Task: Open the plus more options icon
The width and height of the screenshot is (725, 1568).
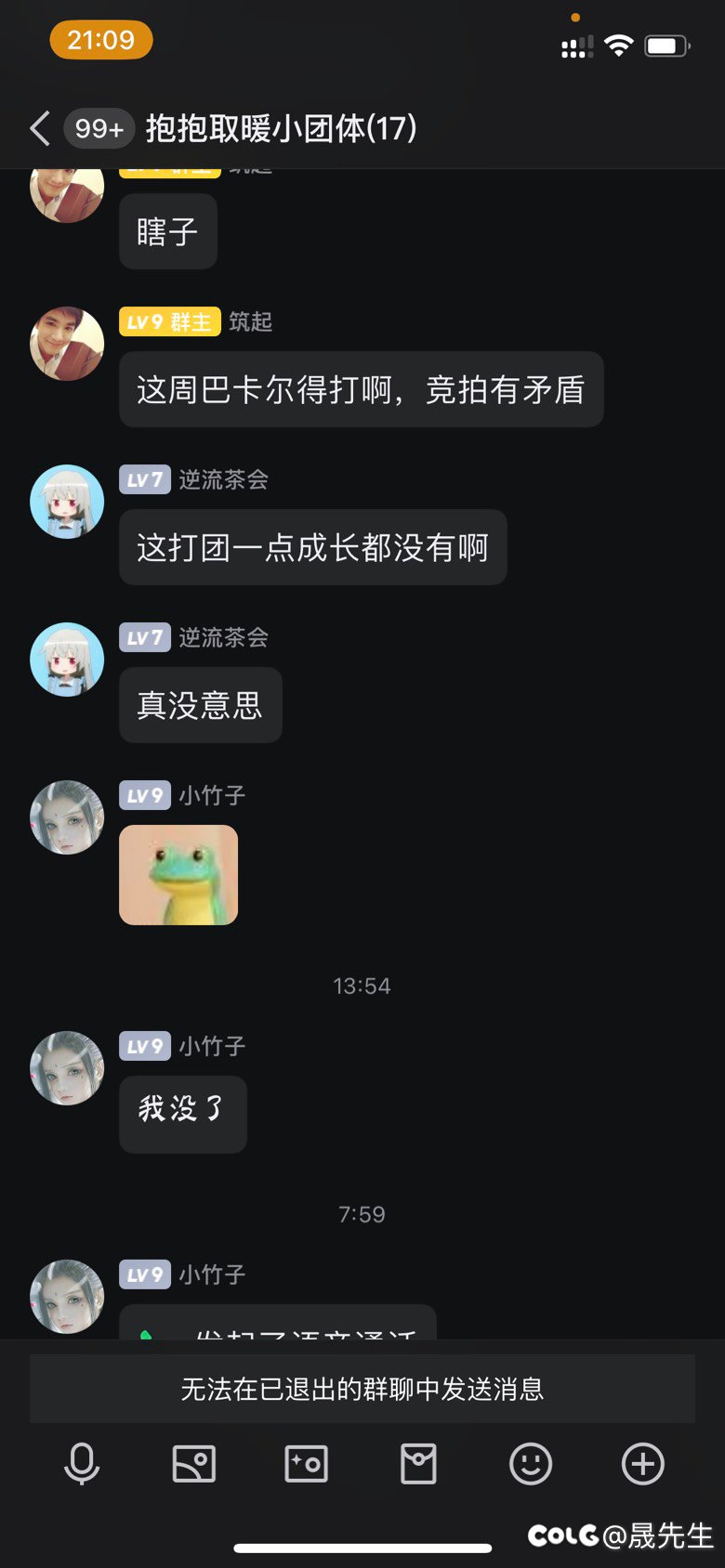Action: click(642, 1464)
